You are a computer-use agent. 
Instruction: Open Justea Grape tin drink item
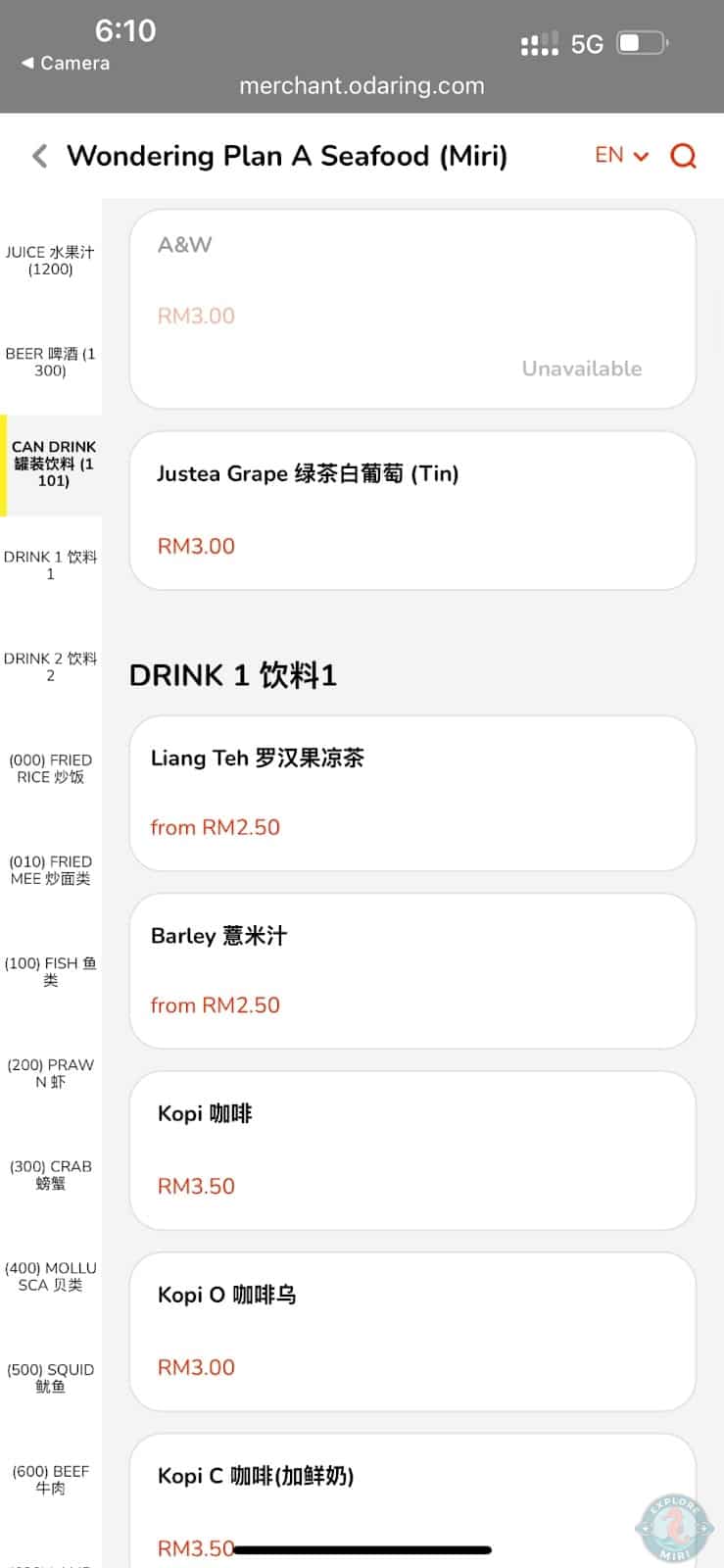[411, 510]
